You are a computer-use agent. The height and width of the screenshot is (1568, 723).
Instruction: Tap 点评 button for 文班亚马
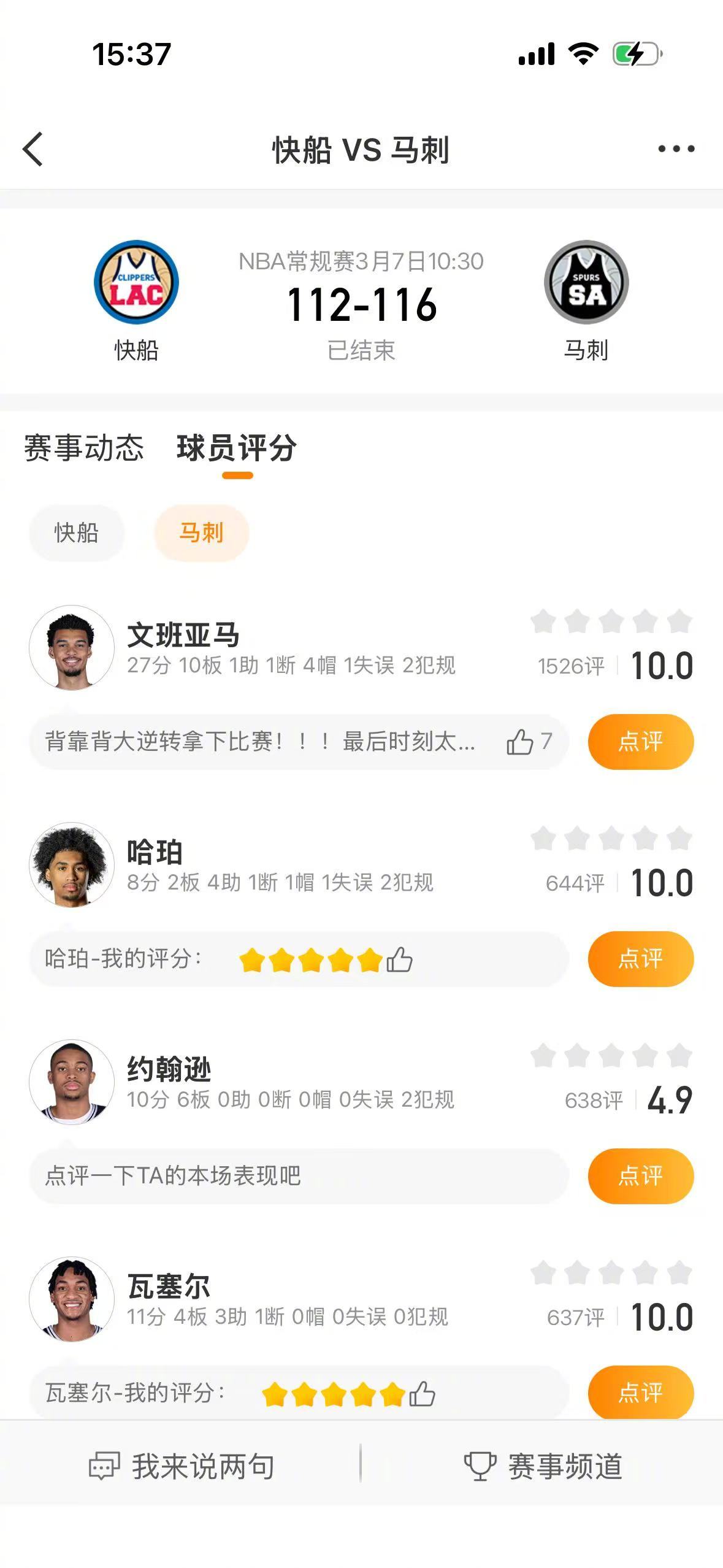641,742
